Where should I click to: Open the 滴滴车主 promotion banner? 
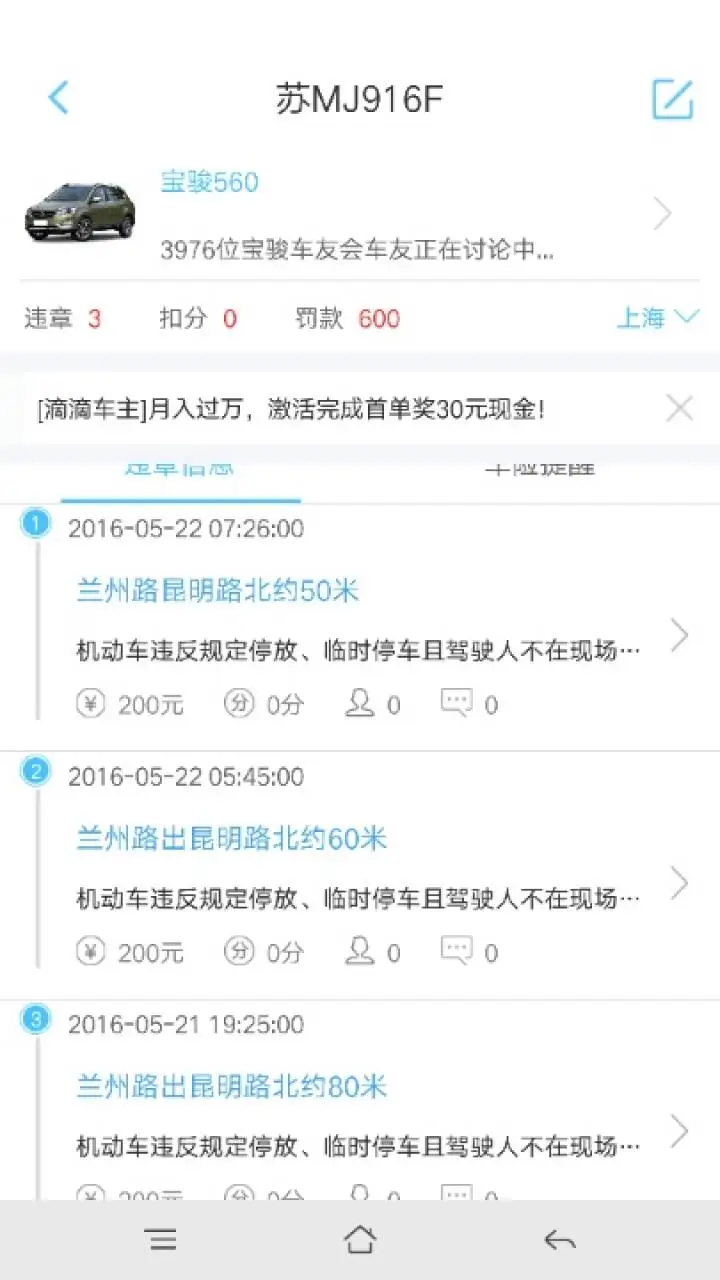[x=300, y=408]
